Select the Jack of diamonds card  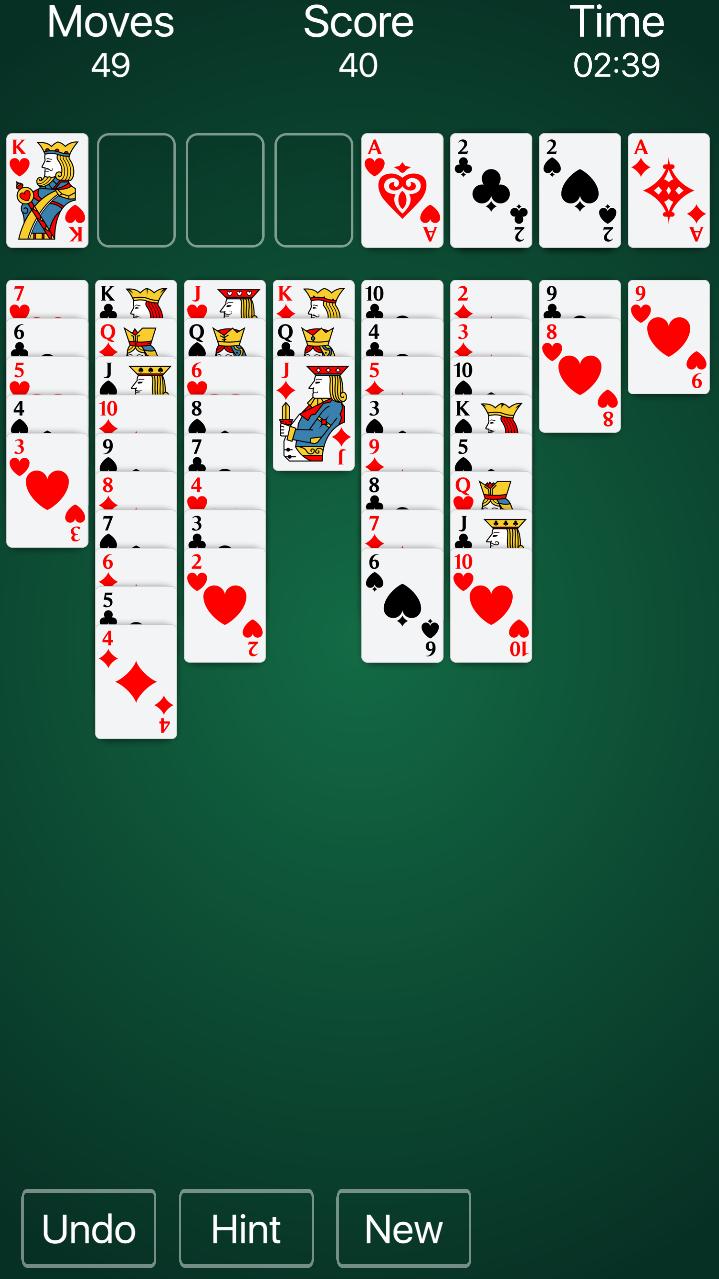coord(314,415)
